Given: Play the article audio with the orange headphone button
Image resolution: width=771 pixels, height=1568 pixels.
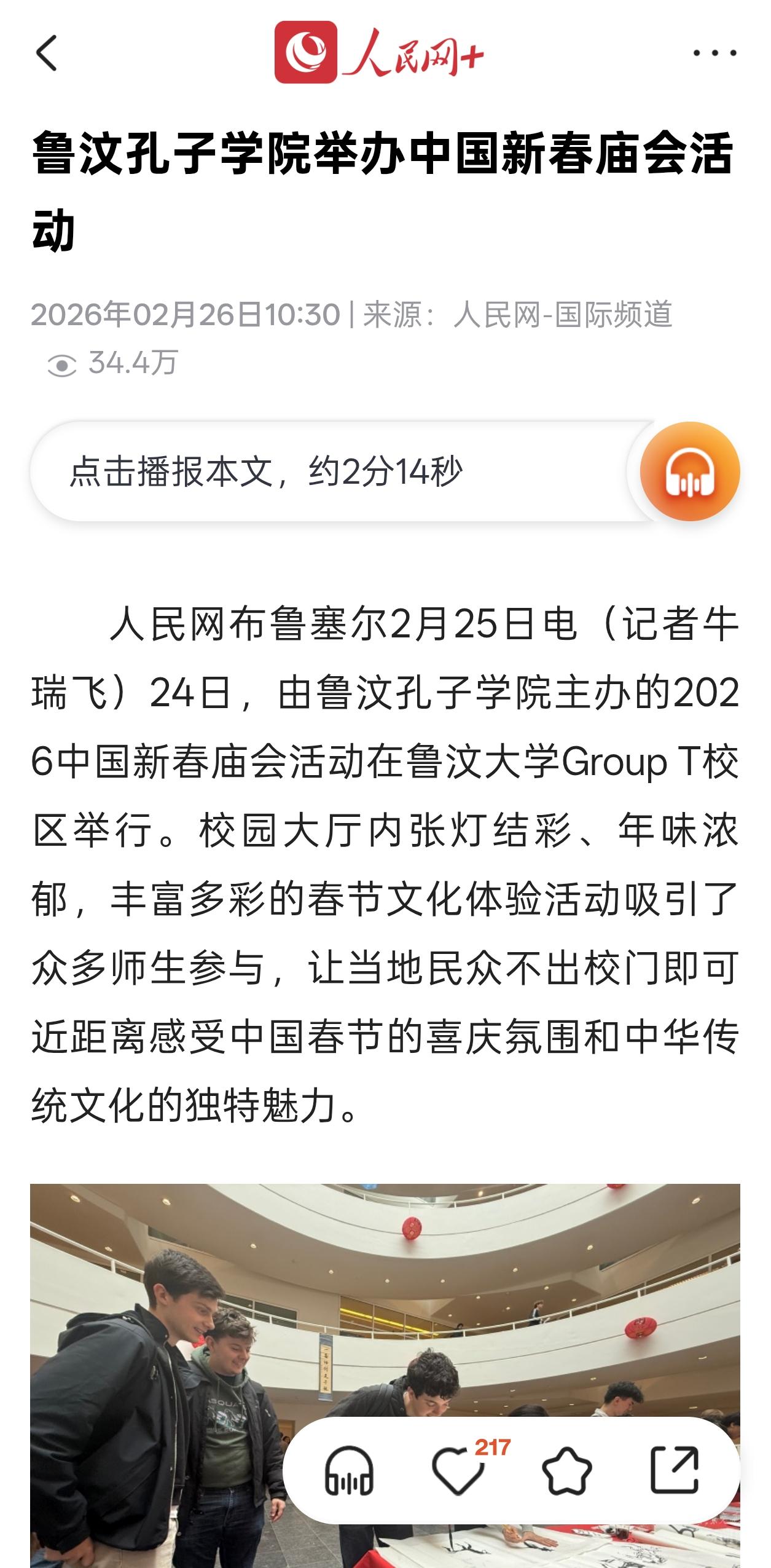Looking at the screenshot, I should 689,471.
